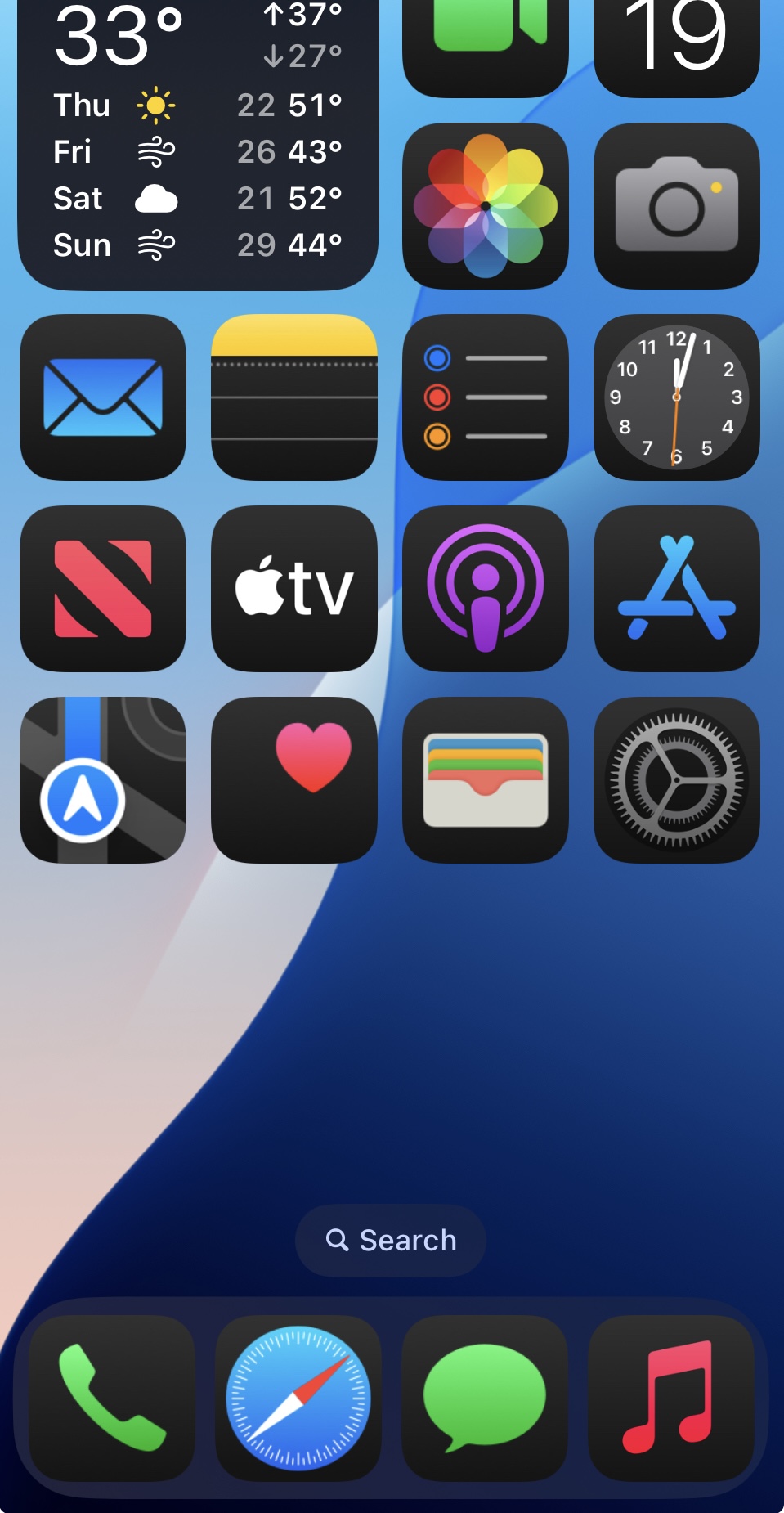This screenshot has height=1513, width=784.
Task: Open the App Store
Action: coord(677,589)
